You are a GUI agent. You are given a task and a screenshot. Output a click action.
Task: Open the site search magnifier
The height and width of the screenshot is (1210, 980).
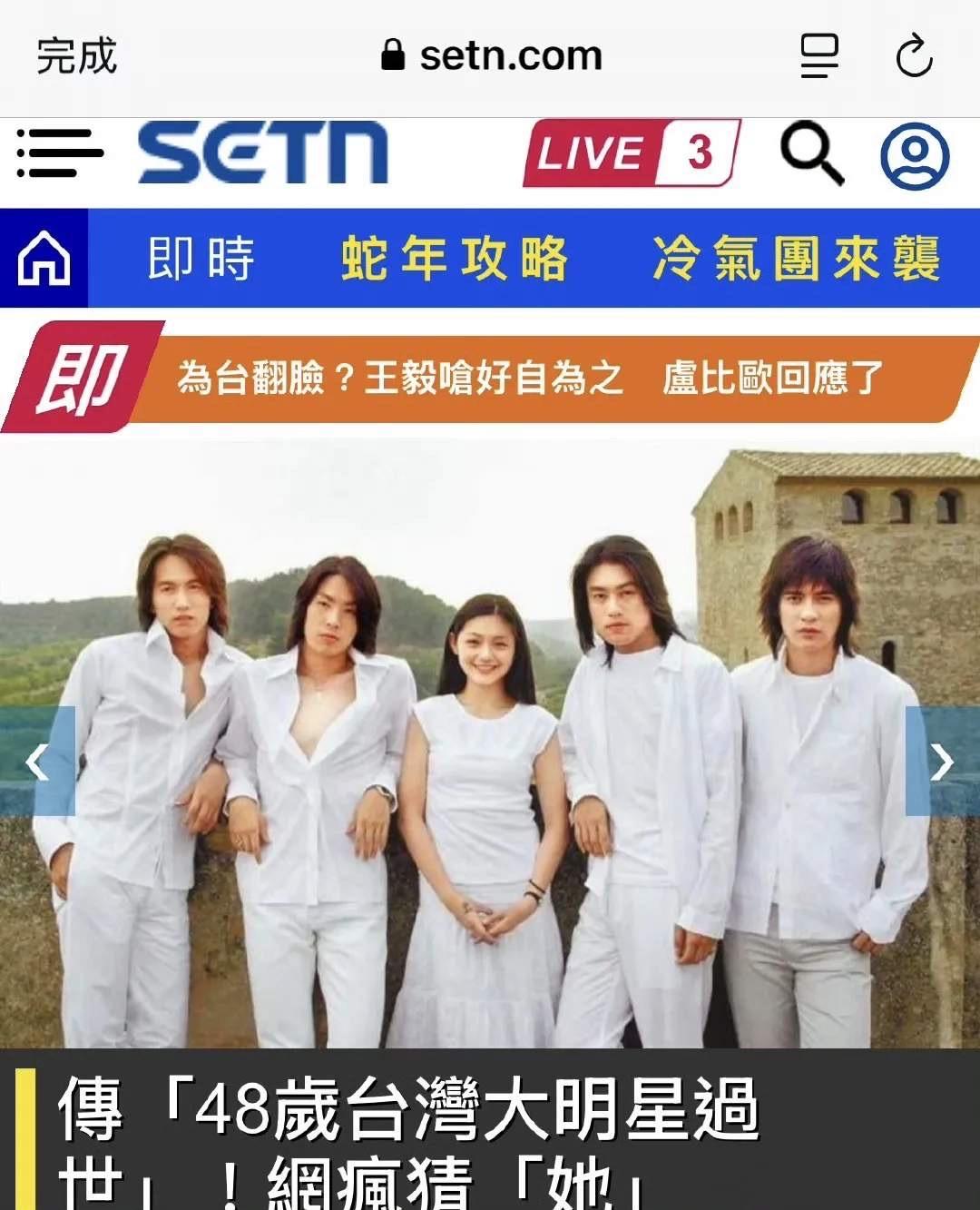click(x=811, y=153)
